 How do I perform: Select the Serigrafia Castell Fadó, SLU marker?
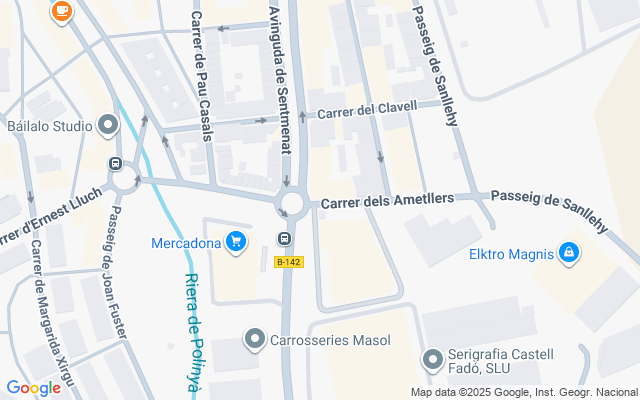coord(433,358)
